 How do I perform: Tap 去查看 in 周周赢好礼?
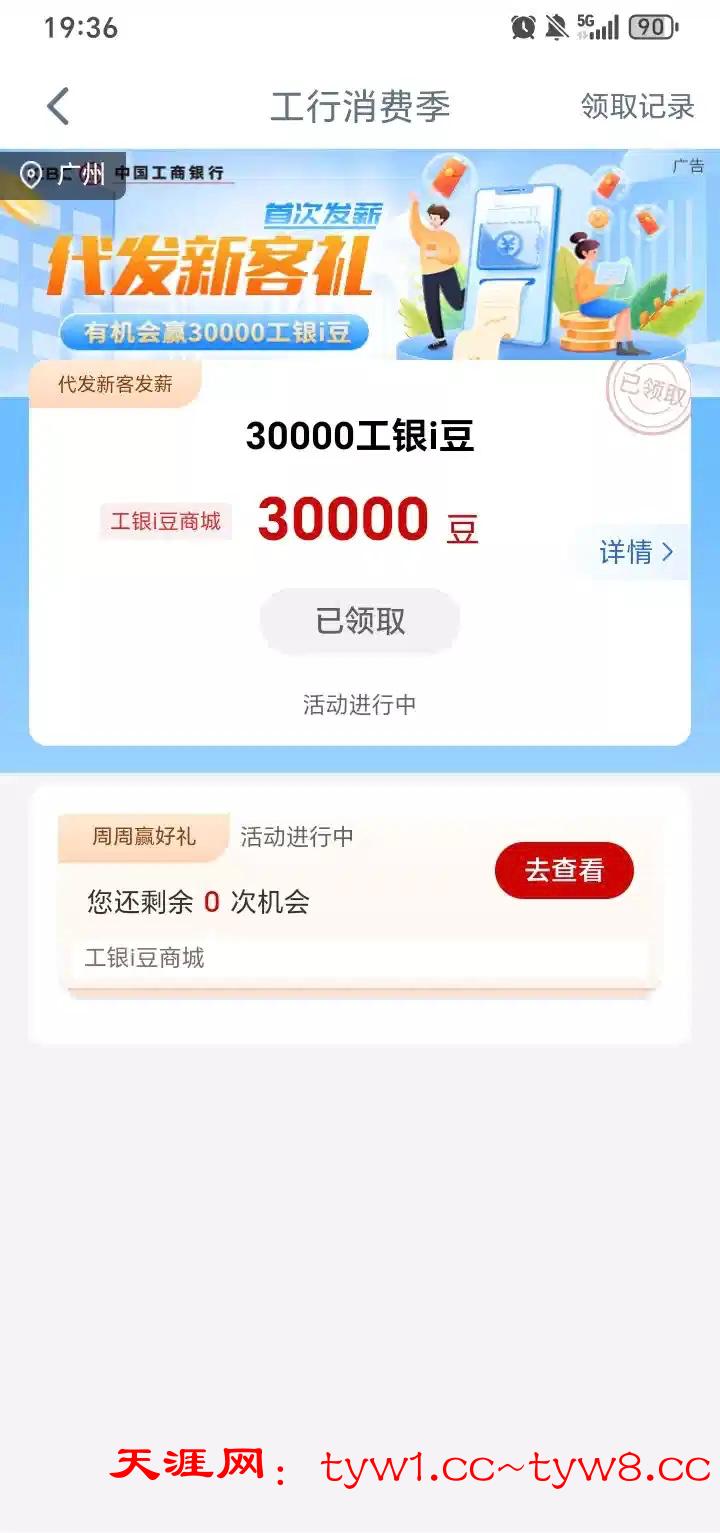point(564,870)
